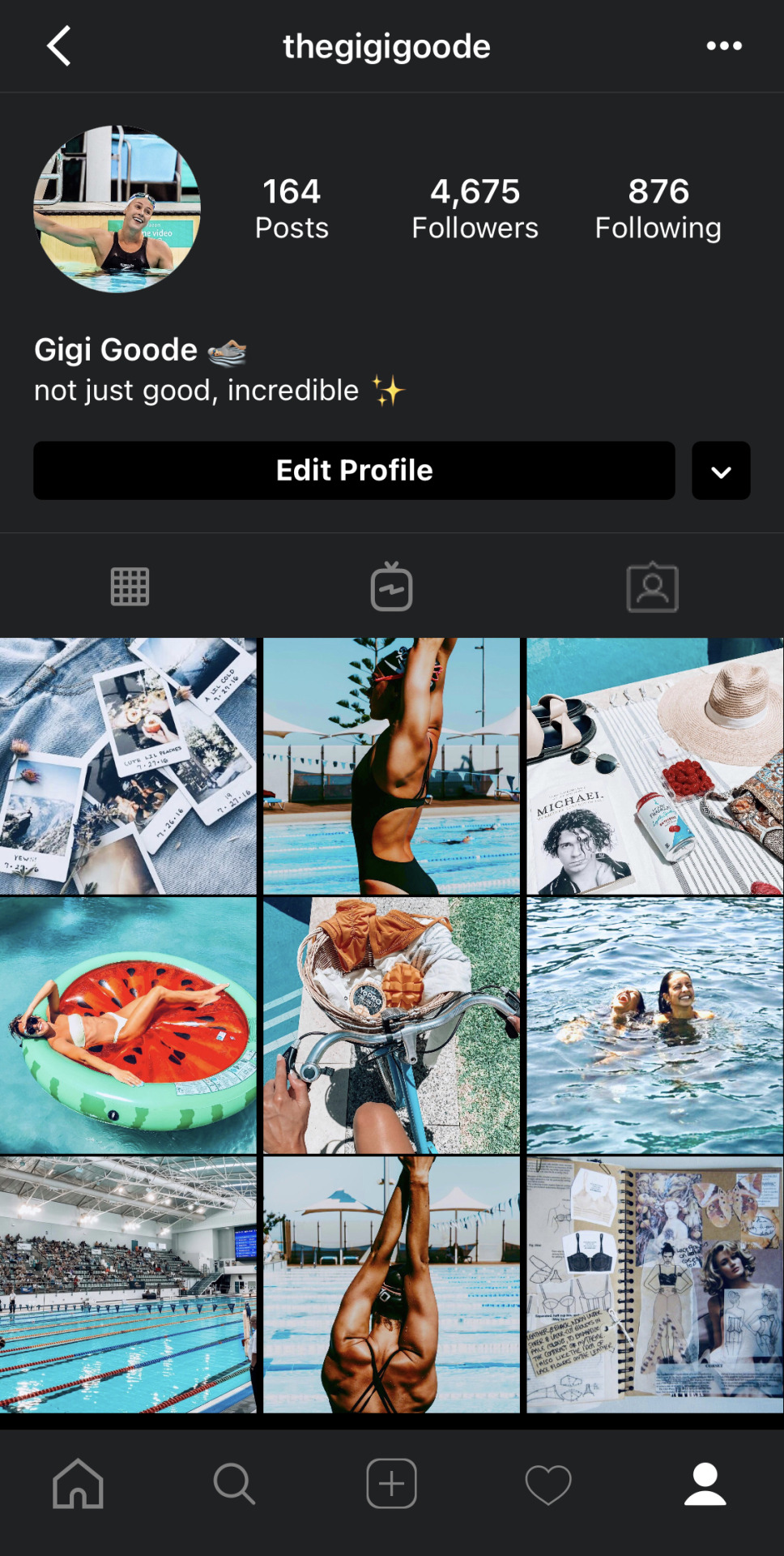Open the polaroid photos on denim post
This screenshot has width=784, height=1556.
(x=128, y=766)
